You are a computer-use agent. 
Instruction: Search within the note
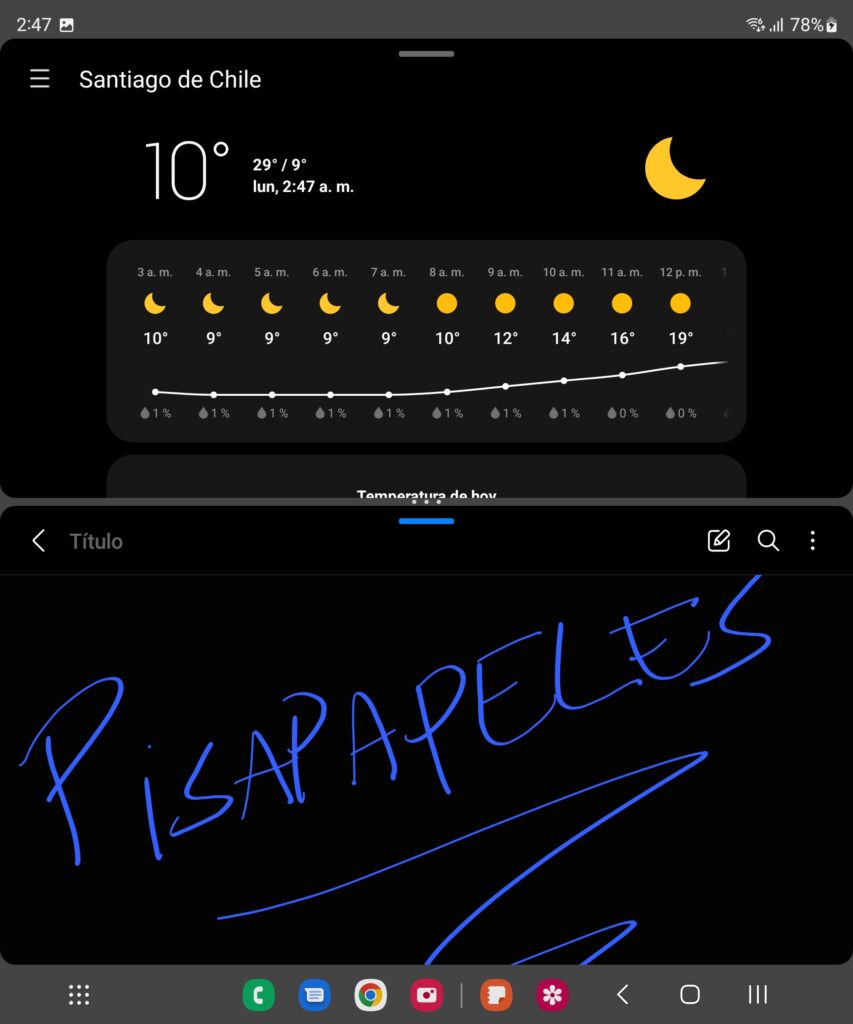[x=768, y=541]
